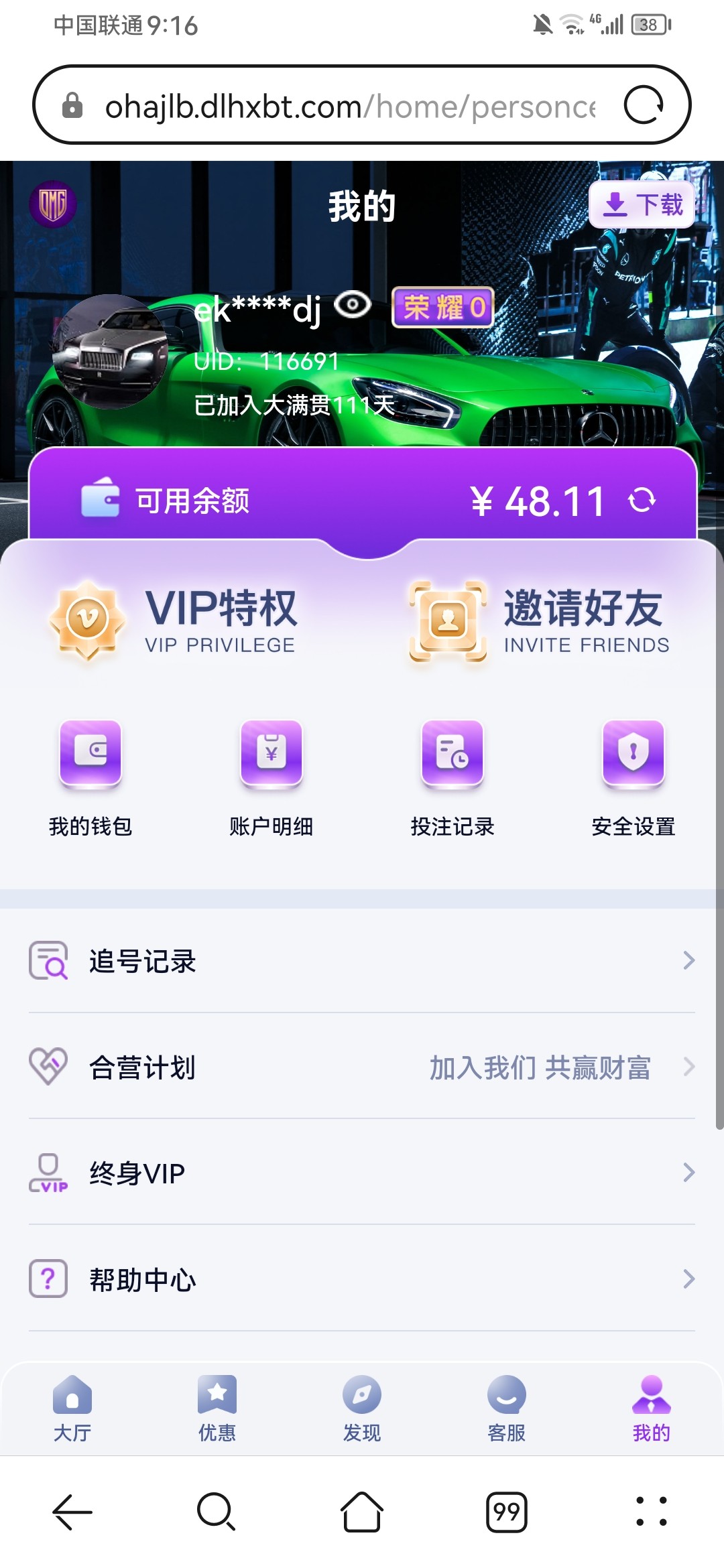Refresh the available balance amount

click(x=642, y=500)
